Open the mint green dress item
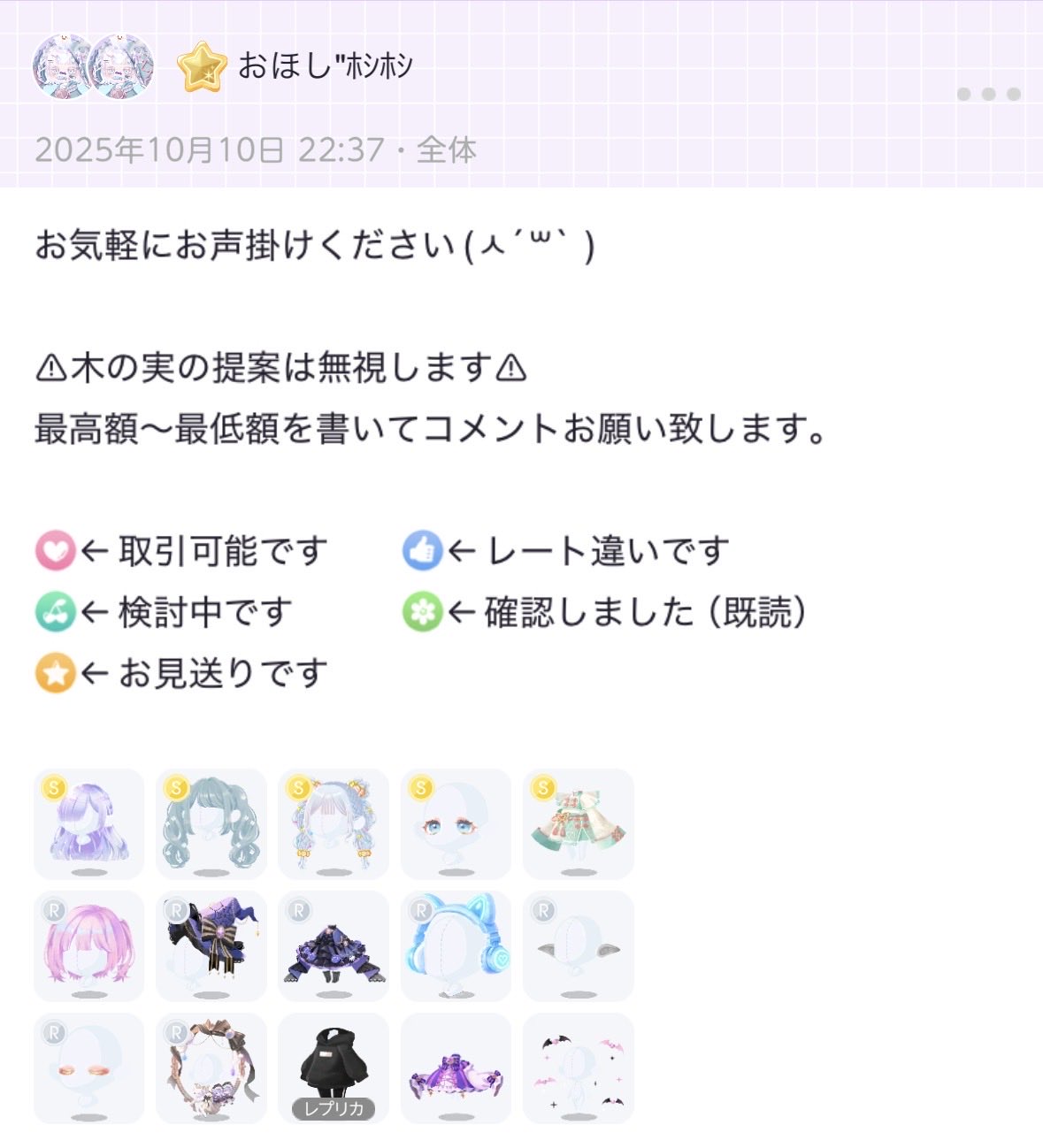The image size is (1043, 1148). coord(578,823)
